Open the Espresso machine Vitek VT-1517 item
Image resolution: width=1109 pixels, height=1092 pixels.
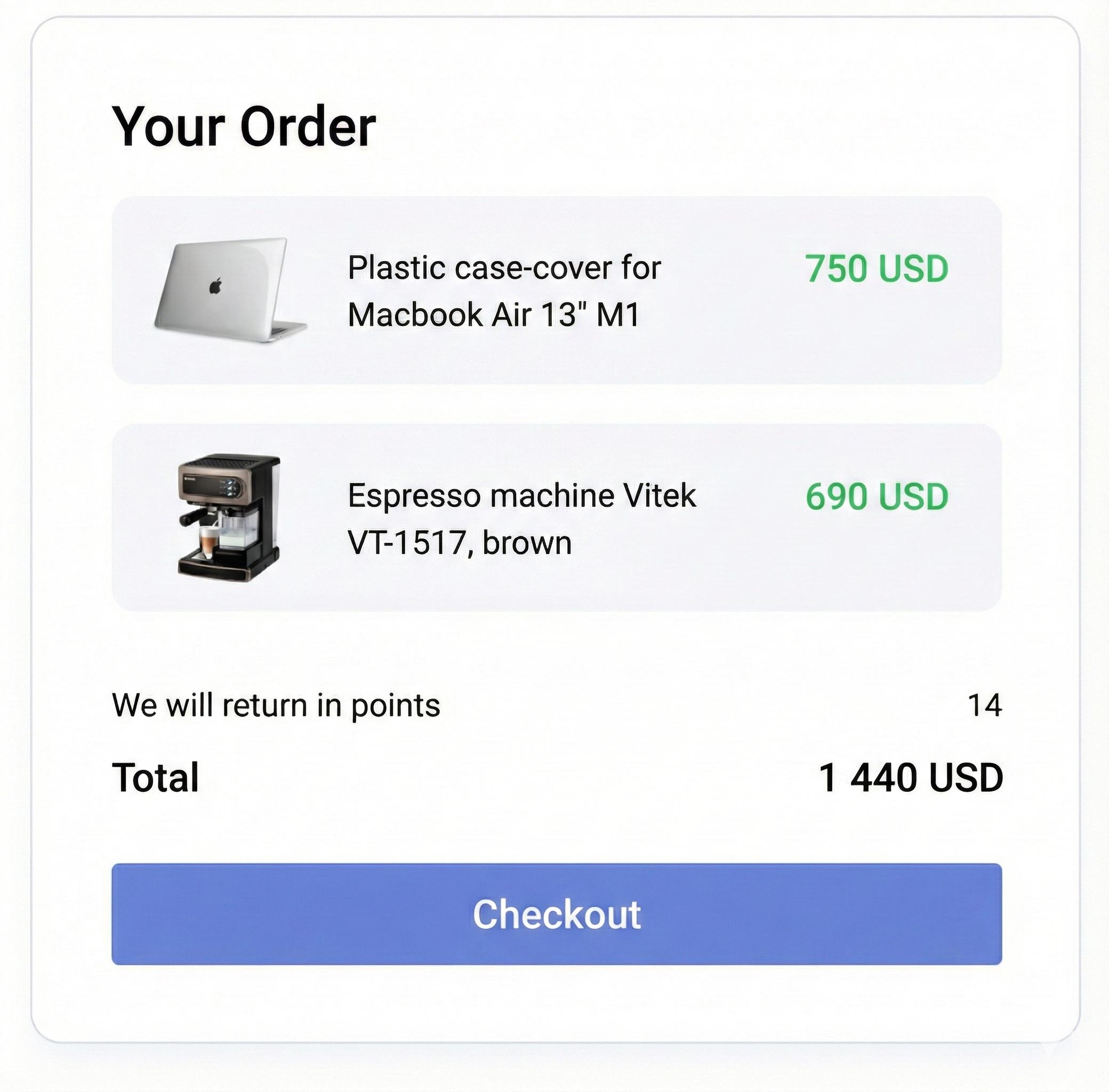(x=521, y=518)
